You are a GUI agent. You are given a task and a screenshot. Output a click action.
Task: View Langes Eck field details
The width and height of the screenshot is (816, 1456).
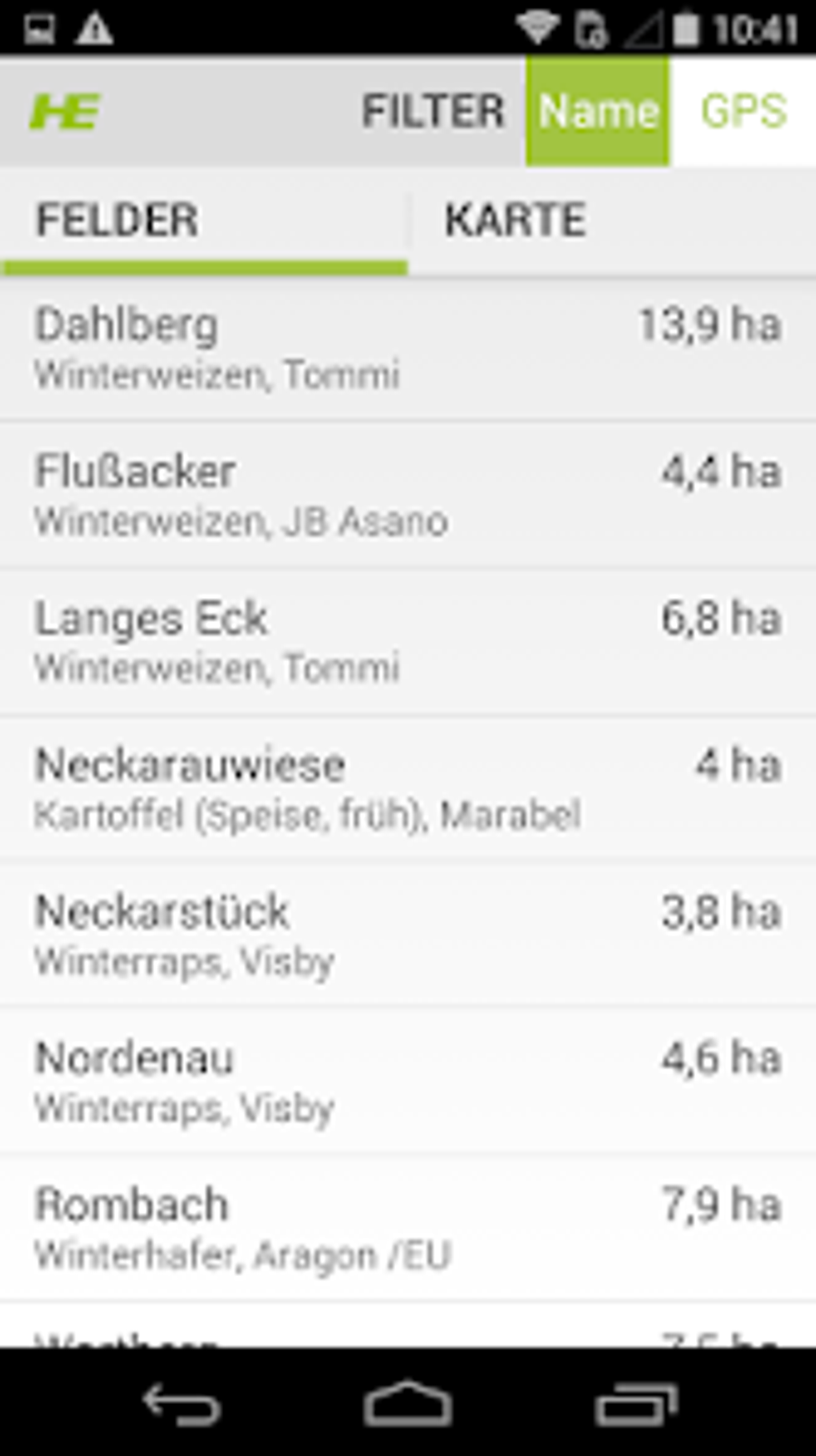click(408, 642)
